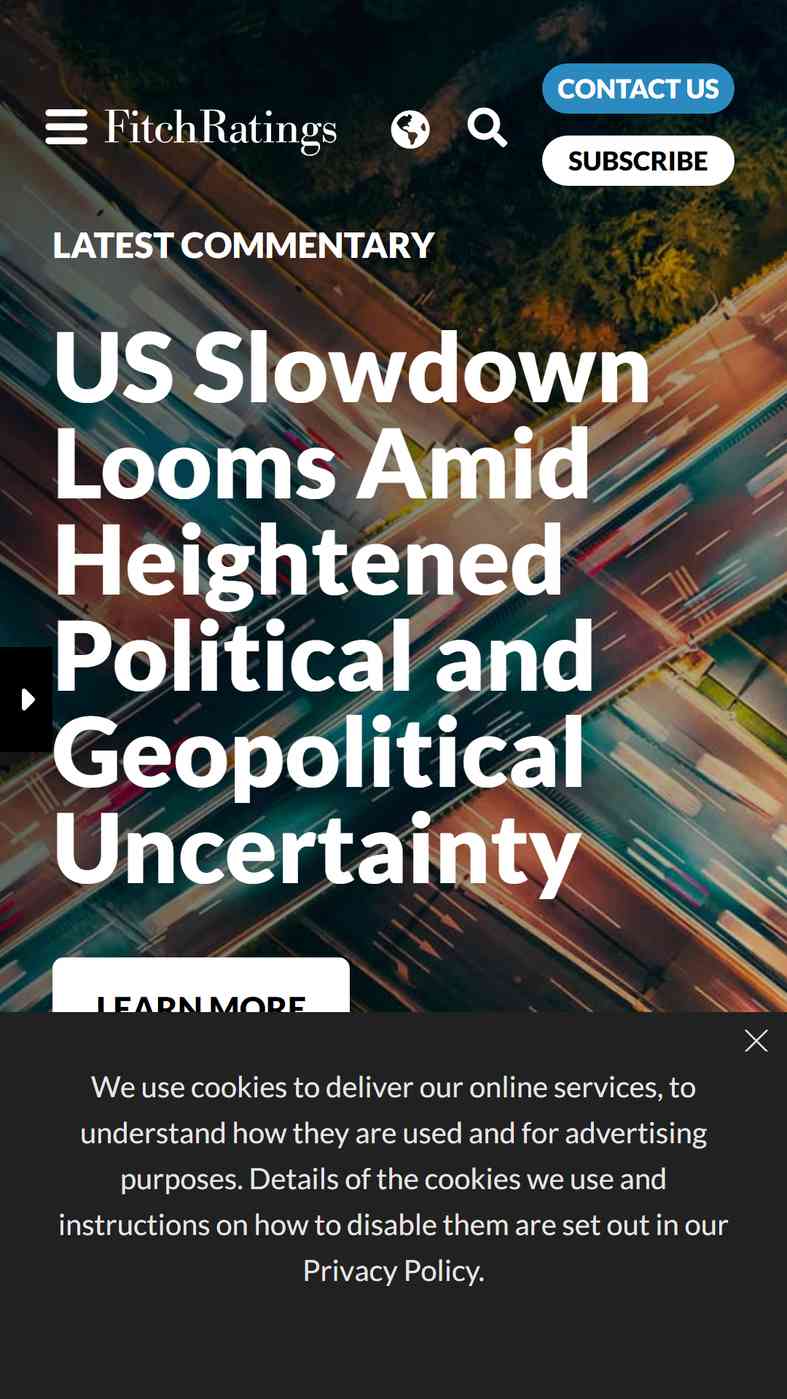Screen dimensions: 787x1399
Task: Expand the side panel arrow tab
Action: tap(26, 699)
